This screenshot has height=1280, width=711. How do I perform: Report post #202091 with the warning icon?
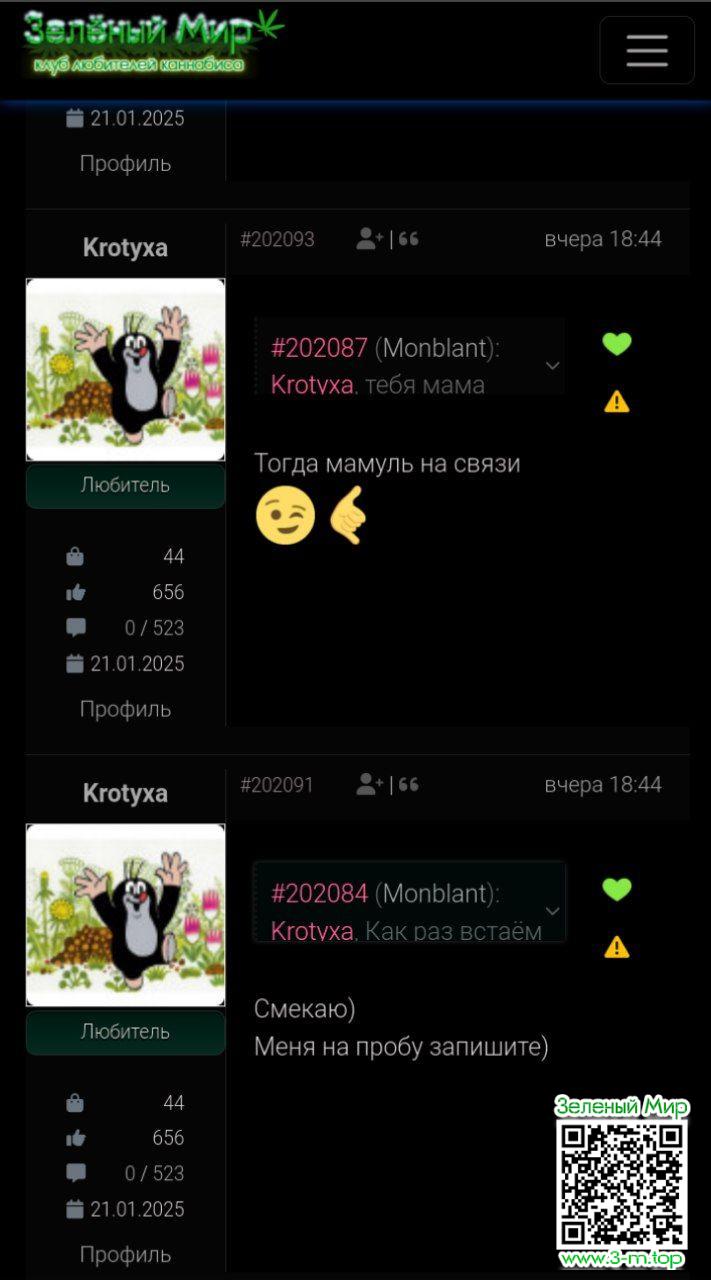coord(617,947)
